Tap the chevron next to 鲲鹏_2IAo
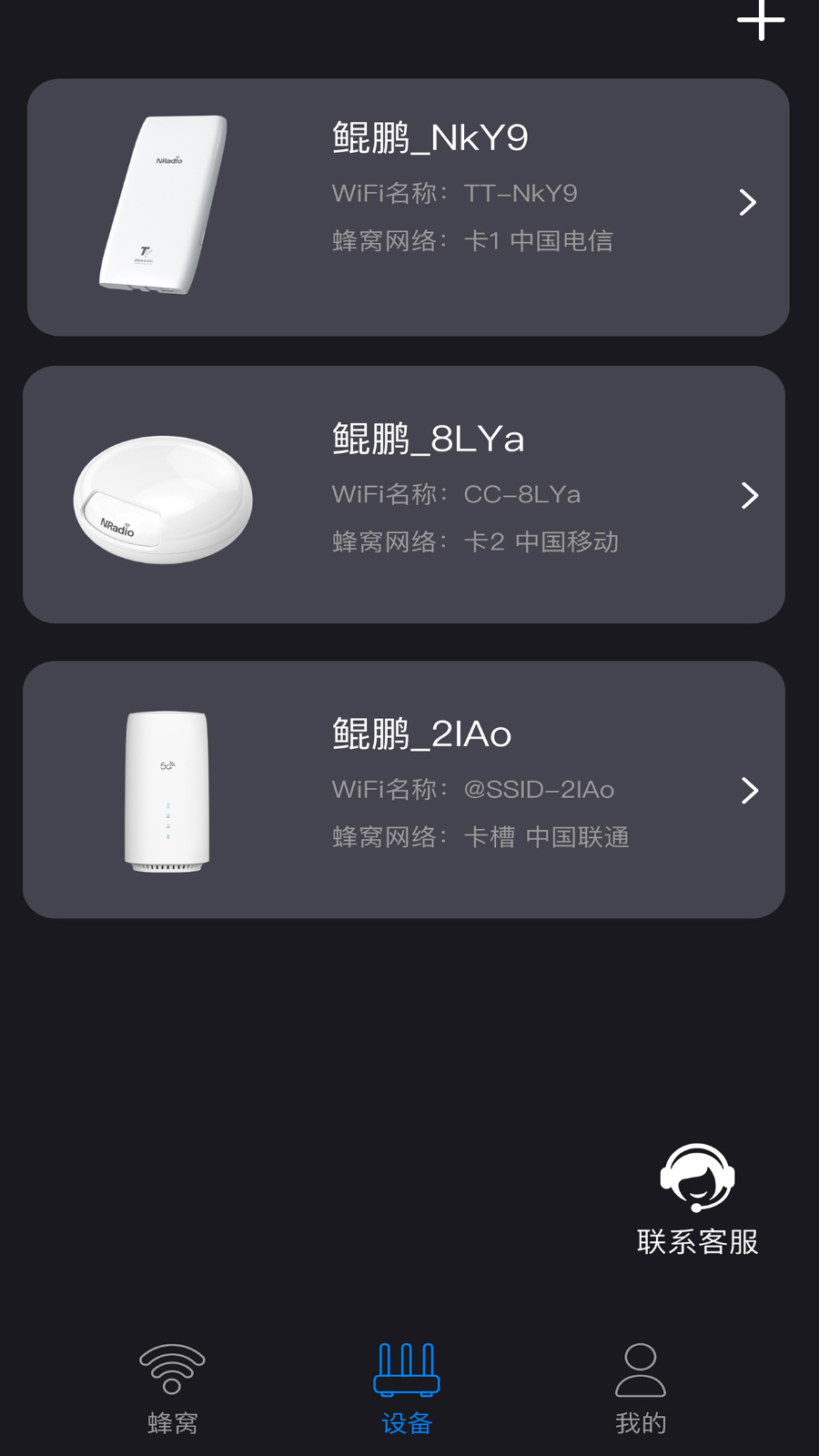This screenshot has height=1456, width=819. tap(748, 790)
